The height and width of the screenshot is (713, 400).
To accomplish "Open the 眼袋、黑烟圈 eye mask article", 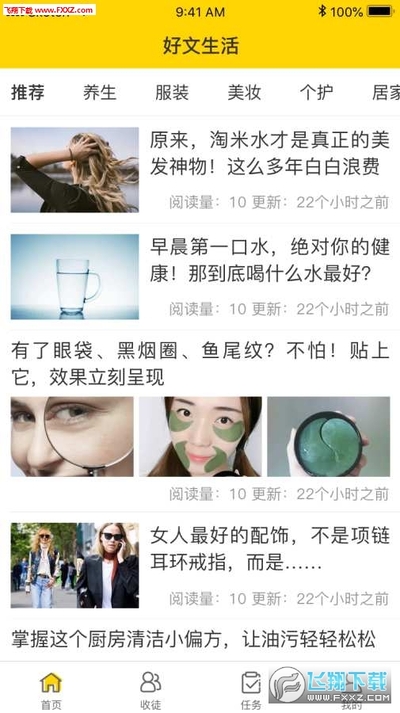I will pyautogui.click(x=200, y=421).
